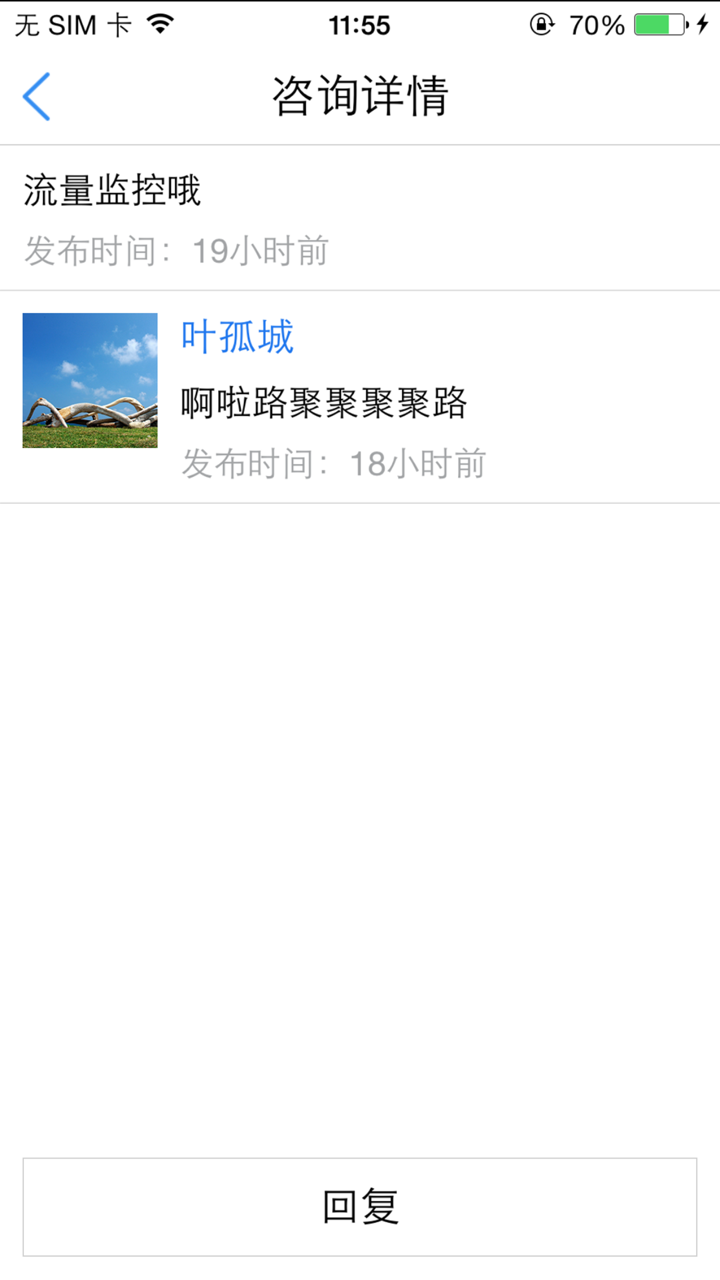
Task: Tap the 咨询详情 title text
Action: (x=360, y=97)
